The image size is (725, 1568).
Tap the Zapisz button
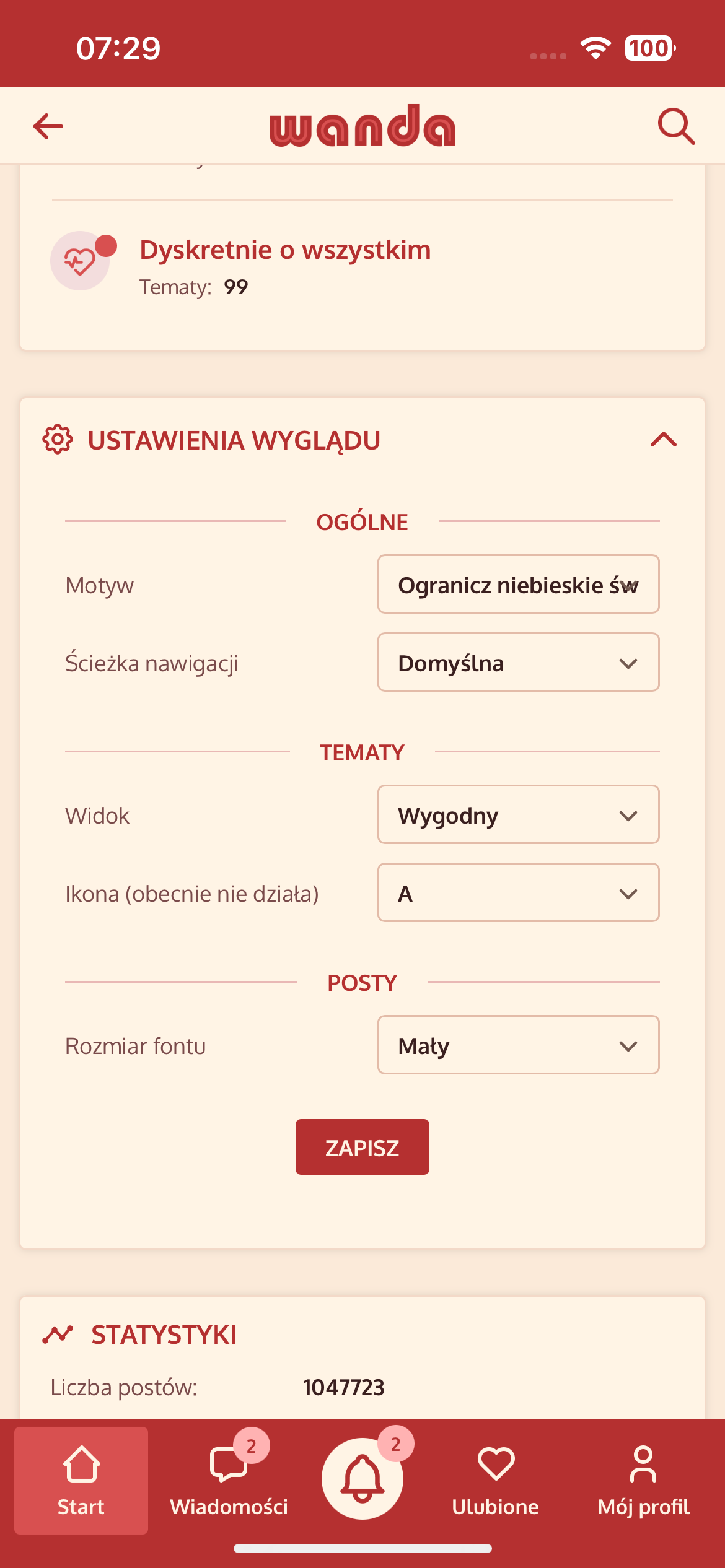(x=362, y=1147)
